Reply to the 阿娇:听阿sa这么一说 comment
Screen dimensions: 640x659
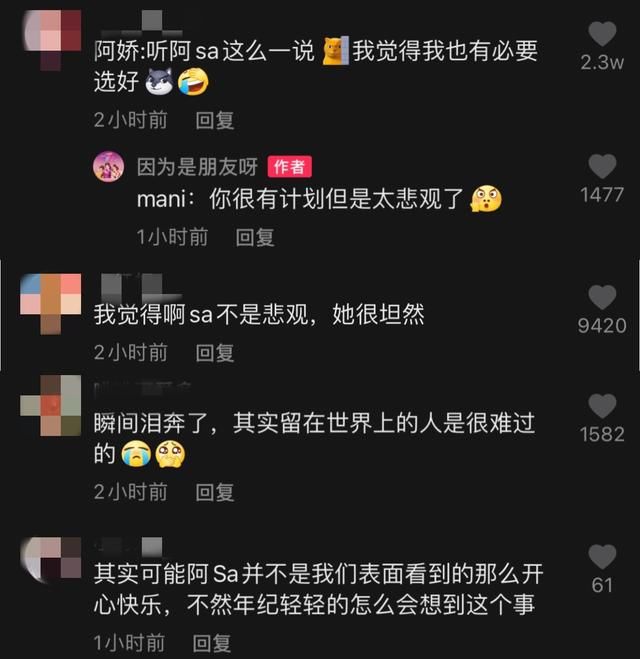point(214,120)
